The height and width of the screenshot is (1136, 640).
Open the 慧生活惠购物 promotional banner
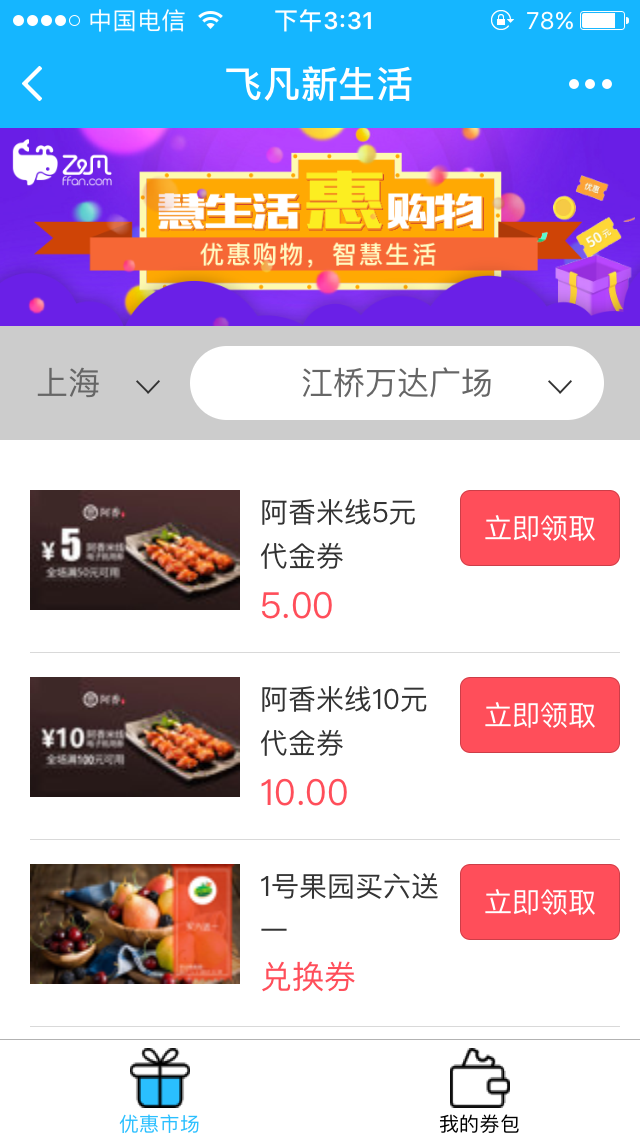coord(320,226)
